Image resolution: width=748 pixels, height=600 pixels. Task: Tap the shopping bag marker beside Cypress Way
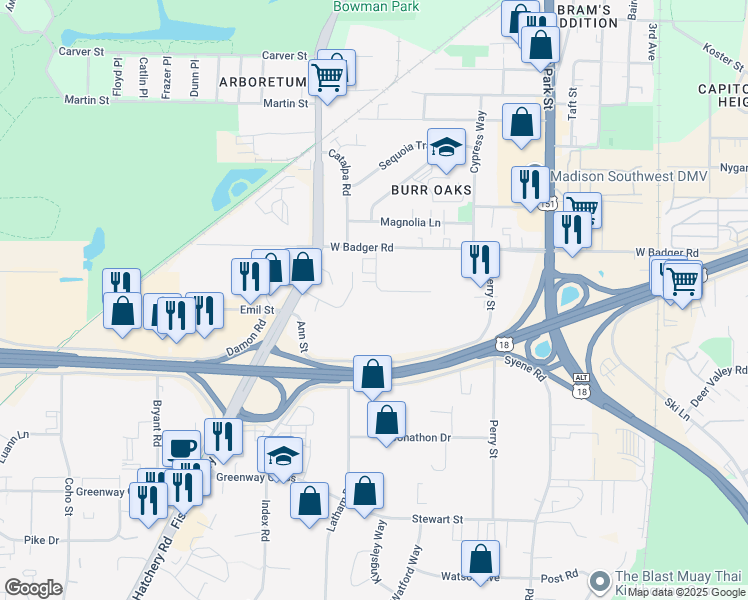tap(521, 123)
